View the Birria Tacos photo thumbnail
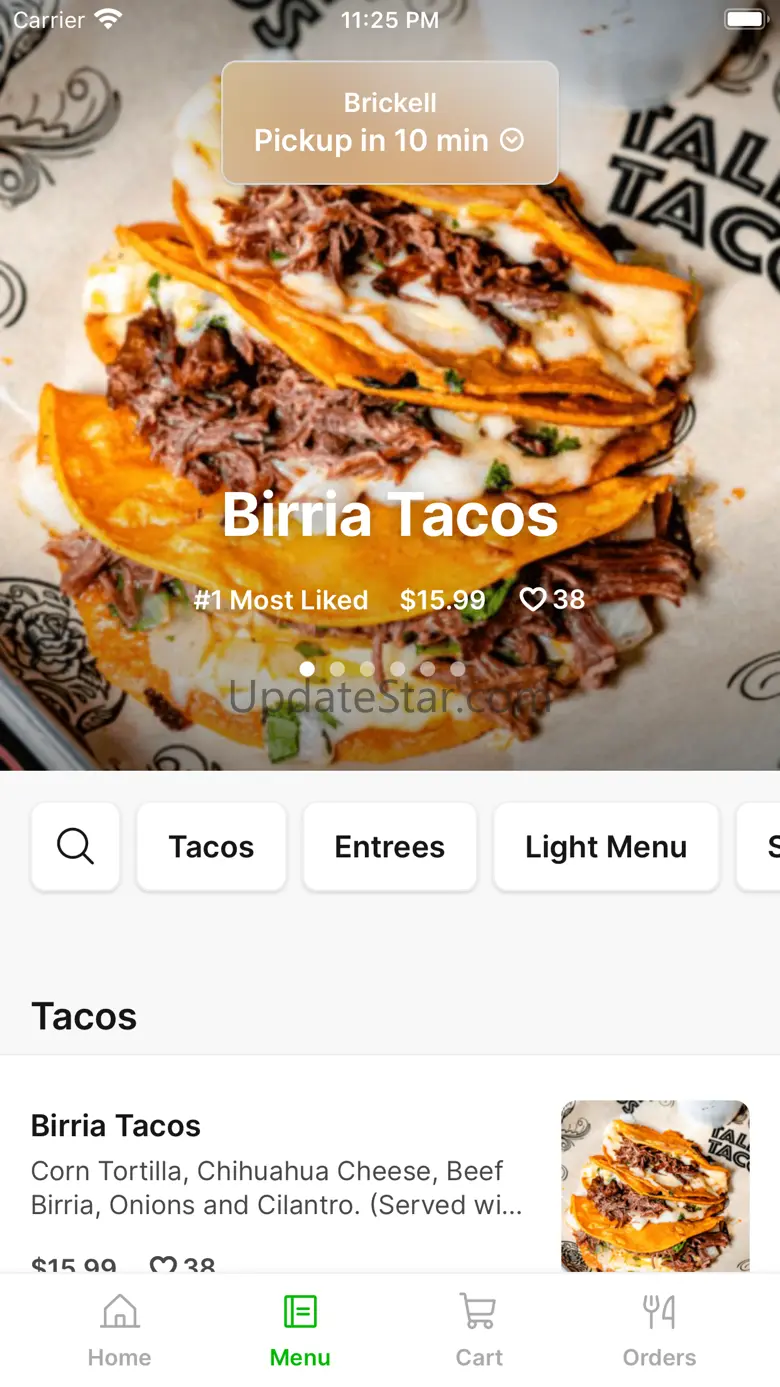This screenshot has height=1387, width=780. click(655, 1185)
